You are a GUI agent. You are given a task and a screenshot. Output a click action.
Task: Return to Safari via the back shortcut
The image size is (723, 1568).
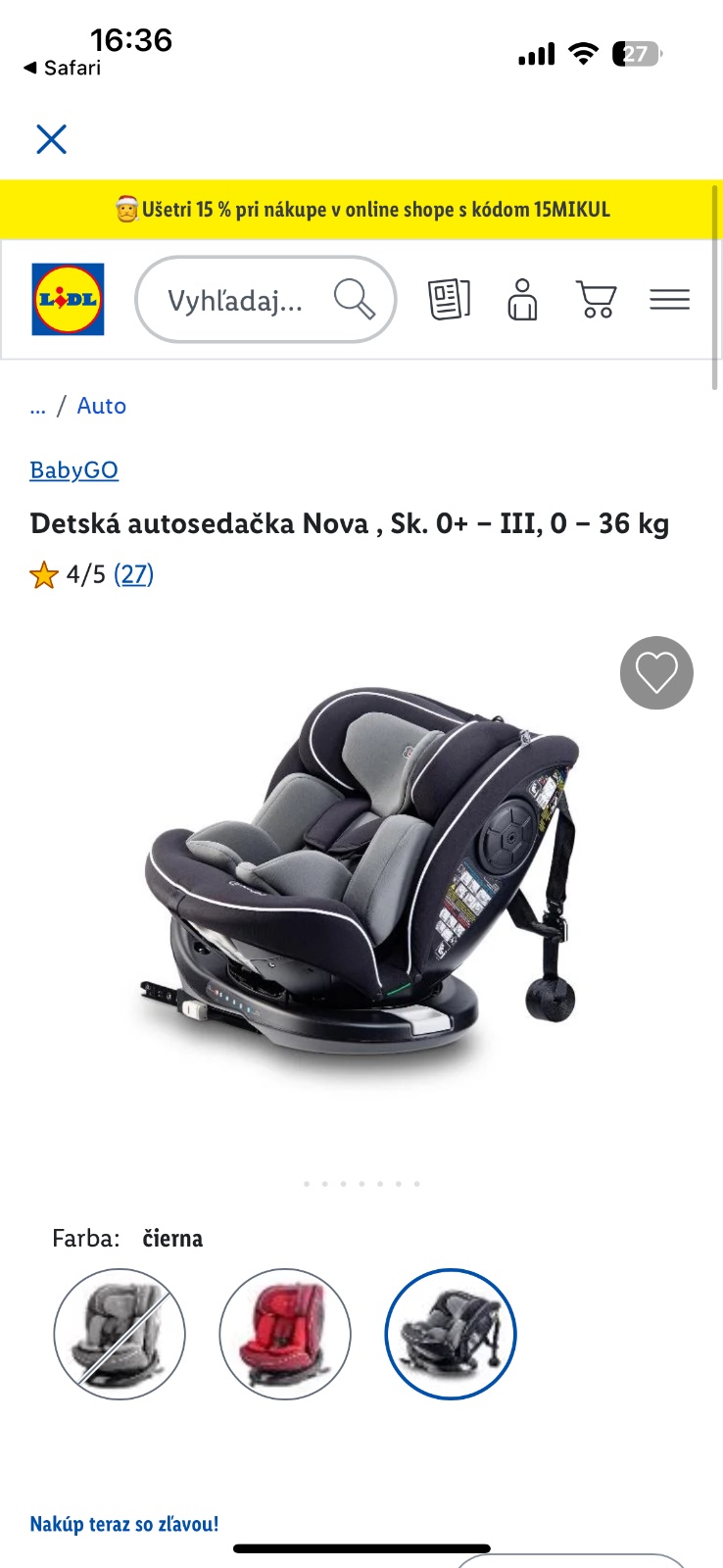63,68
